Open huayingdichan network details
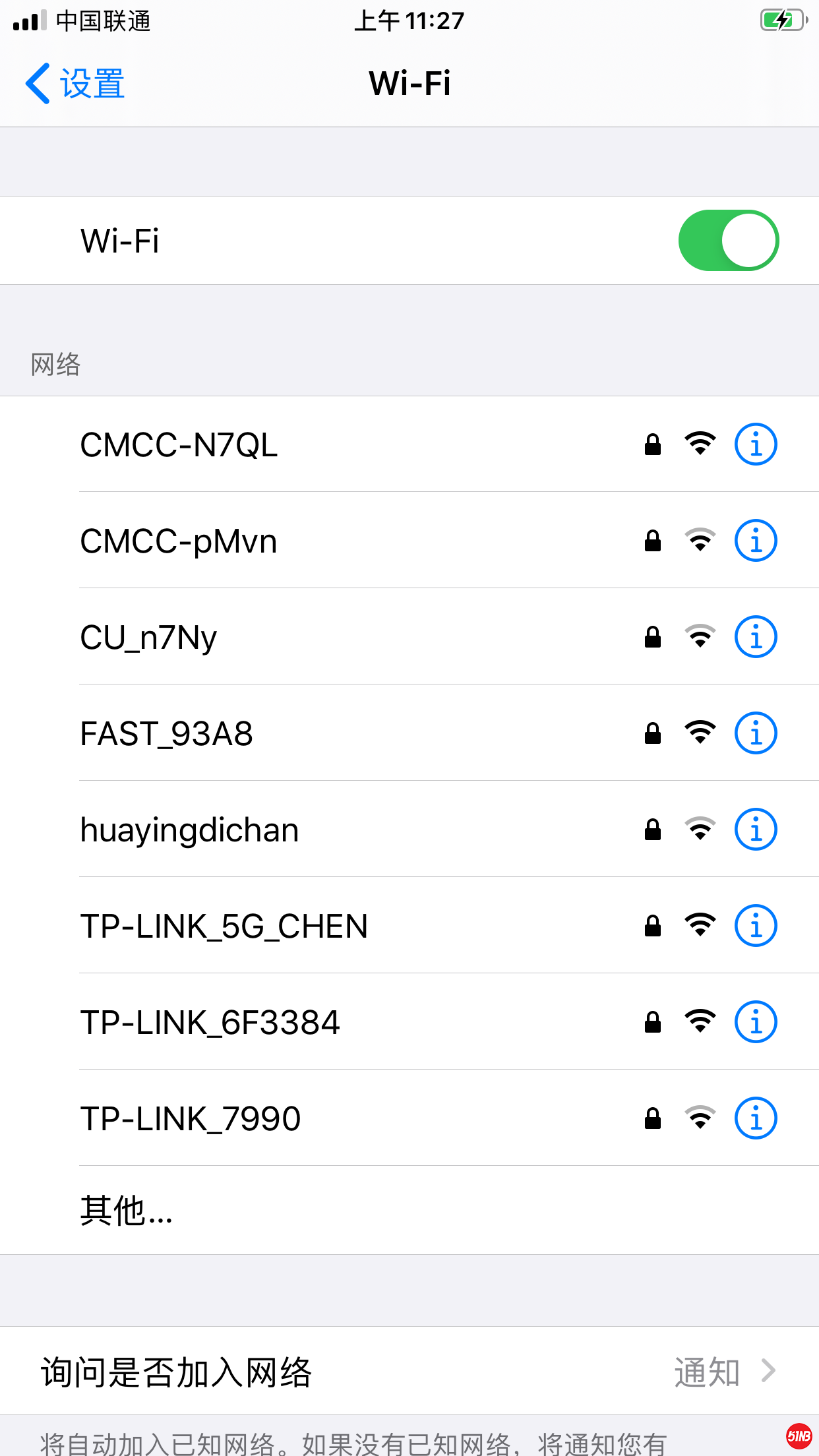This screenshot has height=1456, width=819. (x=756, y=830)
